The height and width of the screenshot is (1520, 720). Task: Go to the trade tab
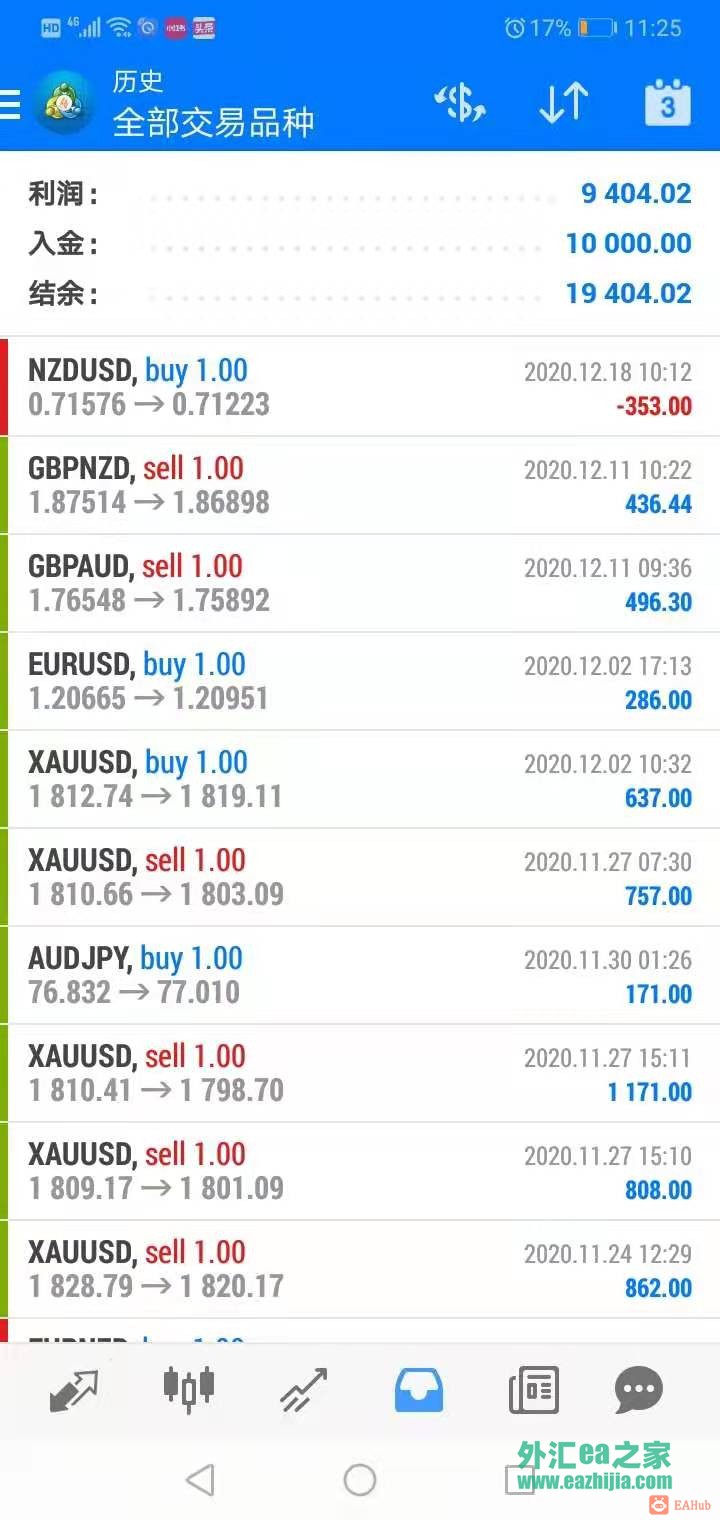pyautogui.click(x=303, y=1390)
